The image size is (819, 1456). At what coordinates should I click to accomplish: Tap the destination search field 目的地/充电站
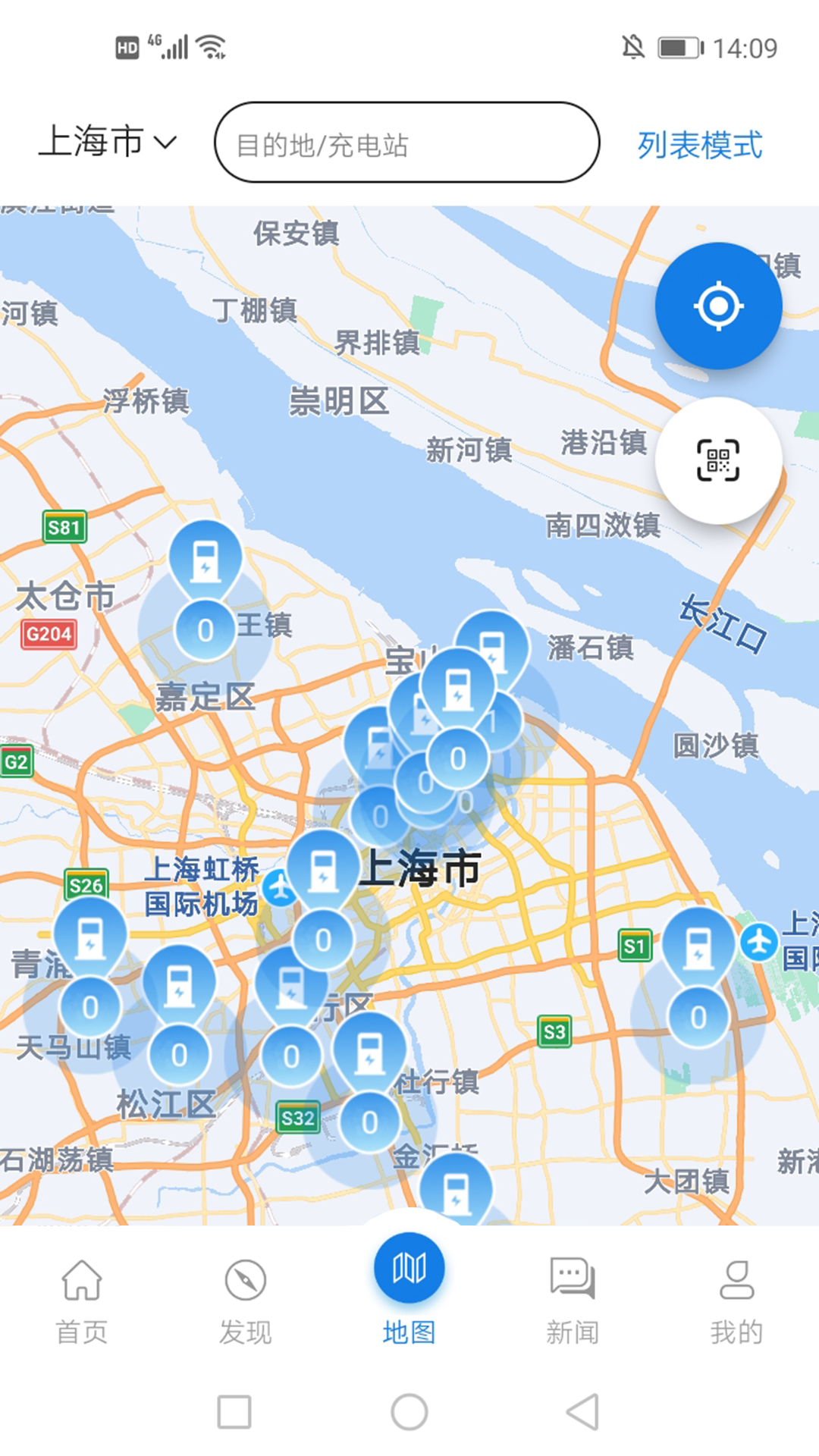pyautogui.click(x=407, y=143)
